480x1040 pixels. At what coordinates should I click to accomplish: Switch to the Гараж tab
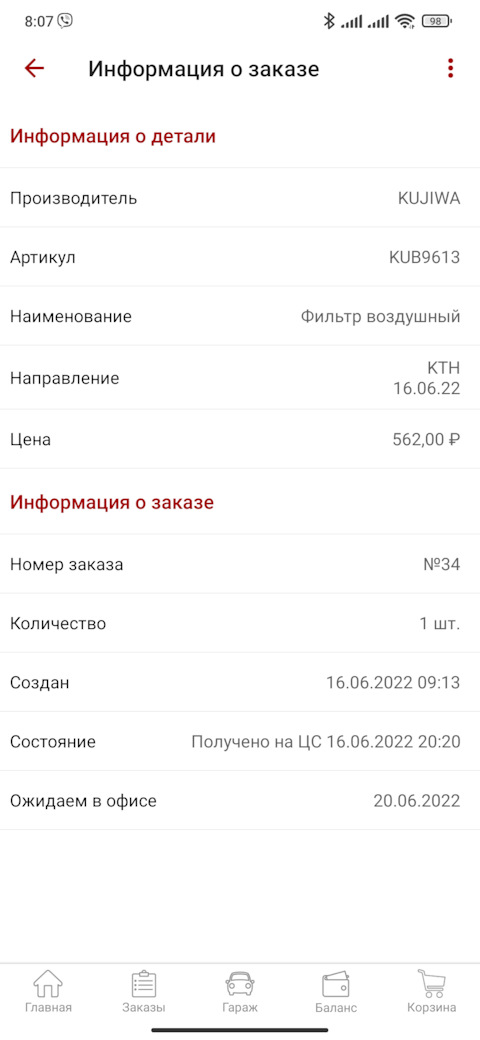coord(240,992)
